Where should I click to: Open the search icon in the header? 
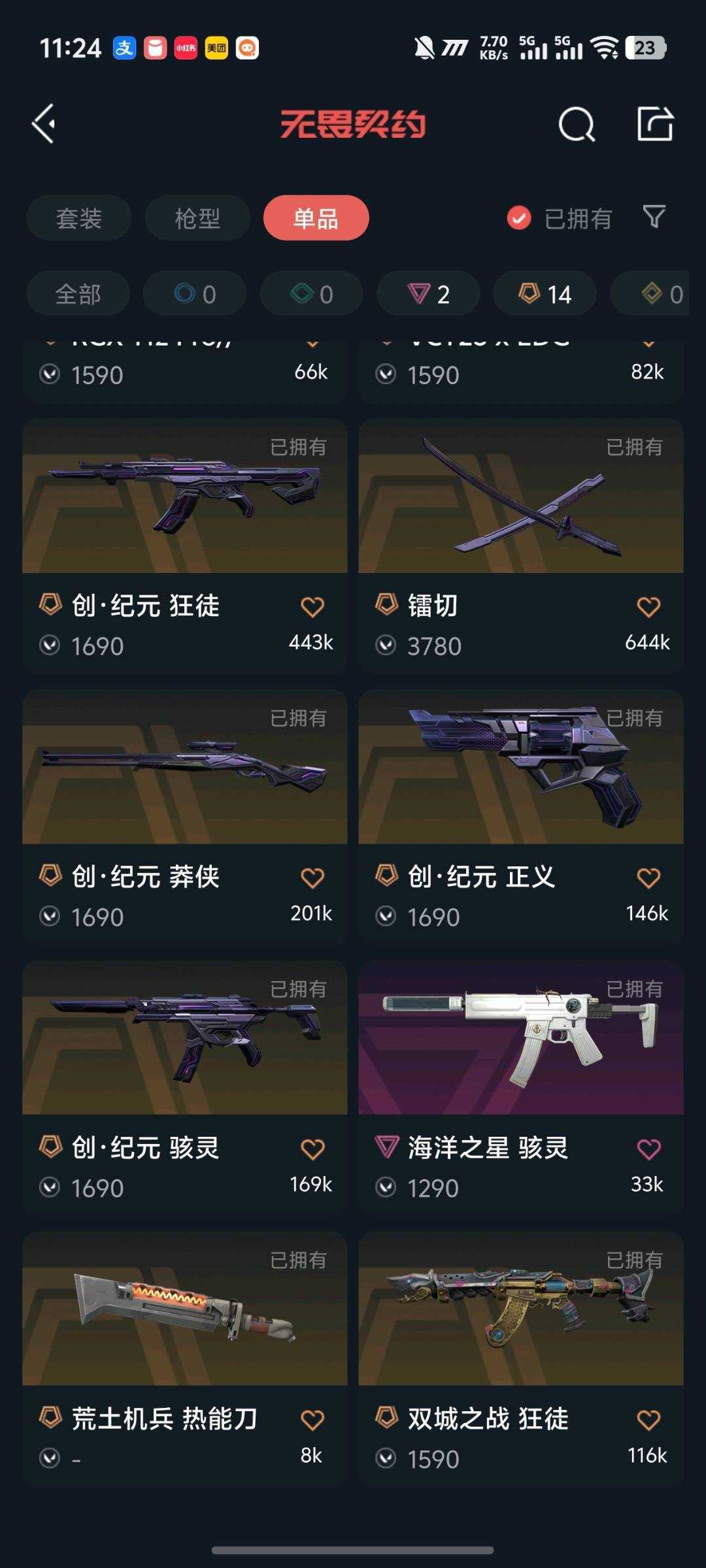(x=577, y=124)
